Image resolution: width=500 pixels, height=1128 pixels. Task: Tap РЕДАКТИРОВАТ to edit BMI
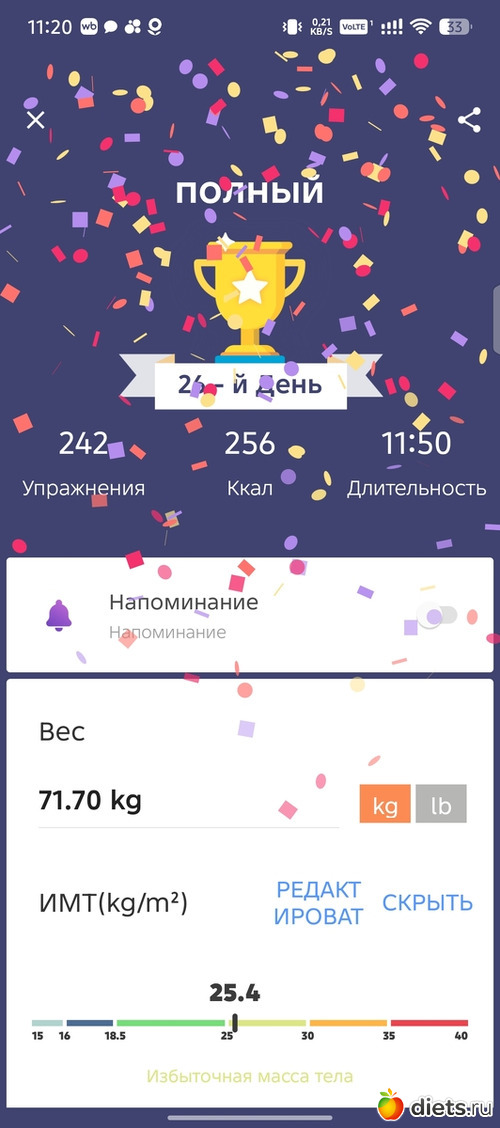(318, 903)
